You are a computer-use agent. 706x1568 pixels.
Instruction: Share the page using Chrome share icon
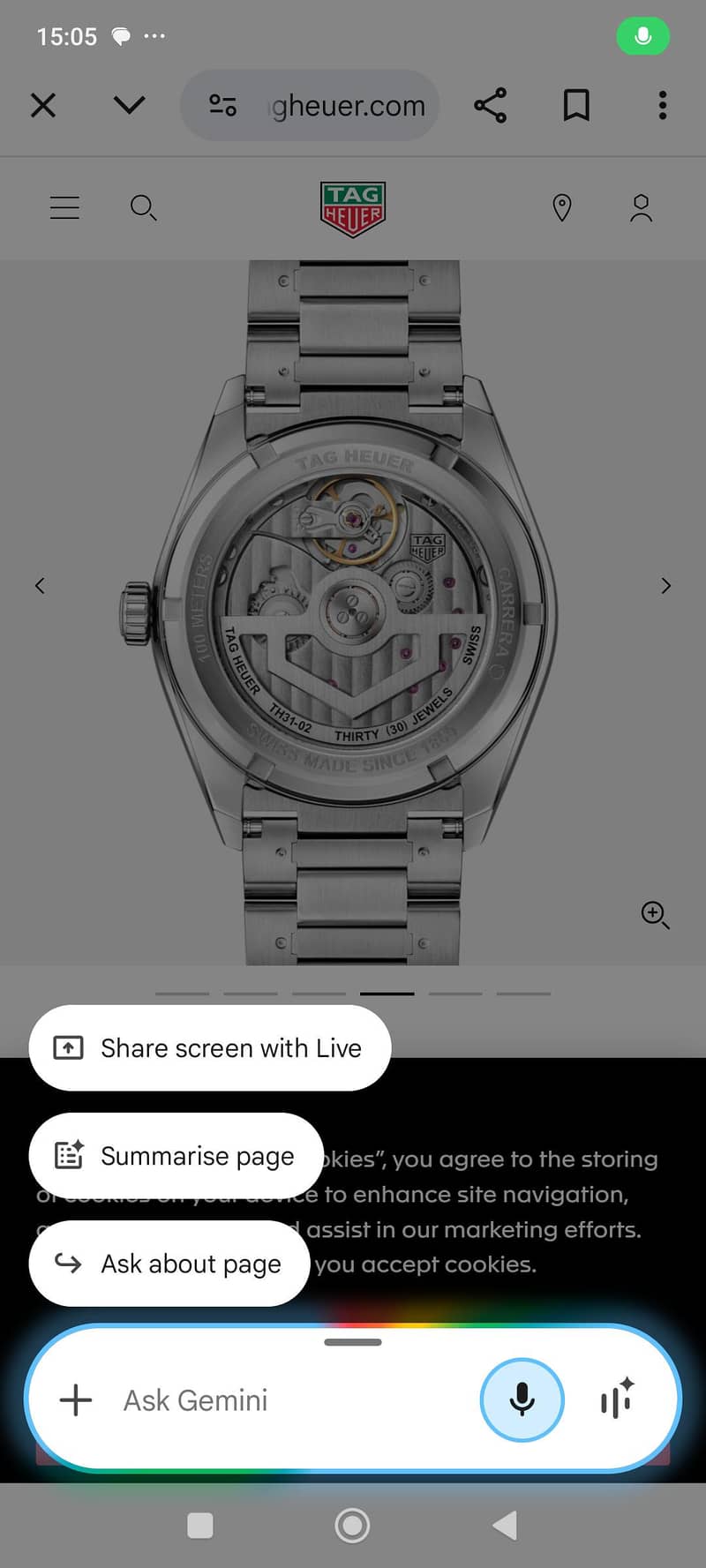[491, 105]
